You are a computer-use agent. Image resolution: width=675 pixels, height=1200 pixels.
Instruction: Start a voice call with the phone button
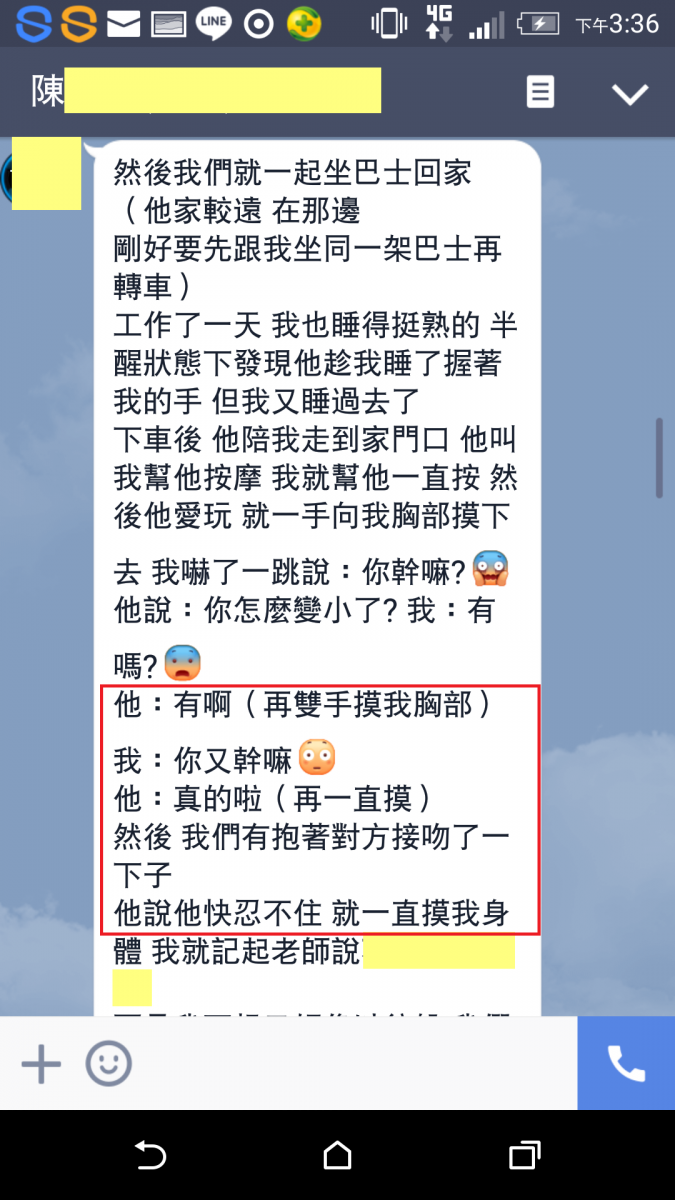pyautogui.click(x=626, y=1064)
